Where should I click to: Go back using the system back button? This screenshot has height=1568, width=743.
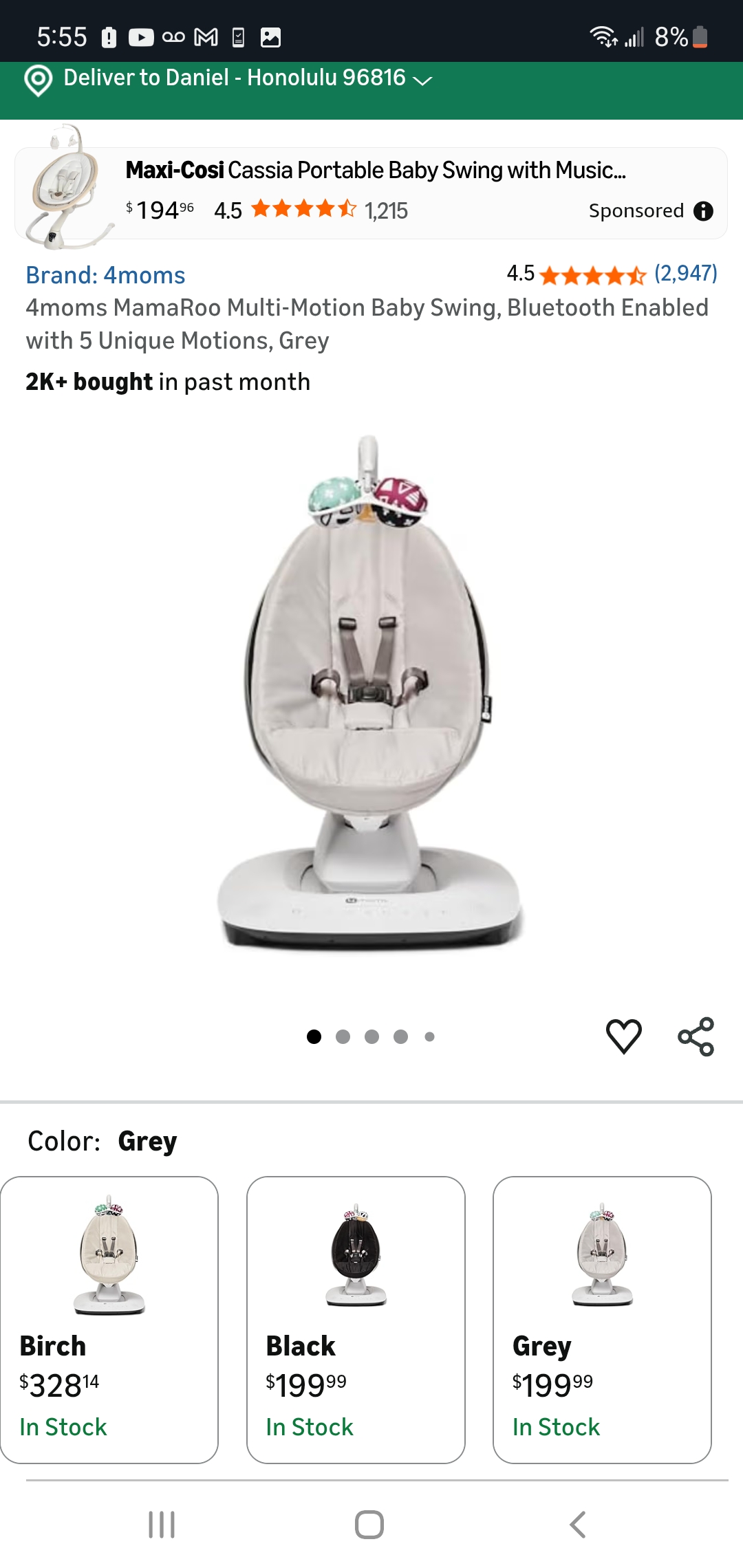578,1525
